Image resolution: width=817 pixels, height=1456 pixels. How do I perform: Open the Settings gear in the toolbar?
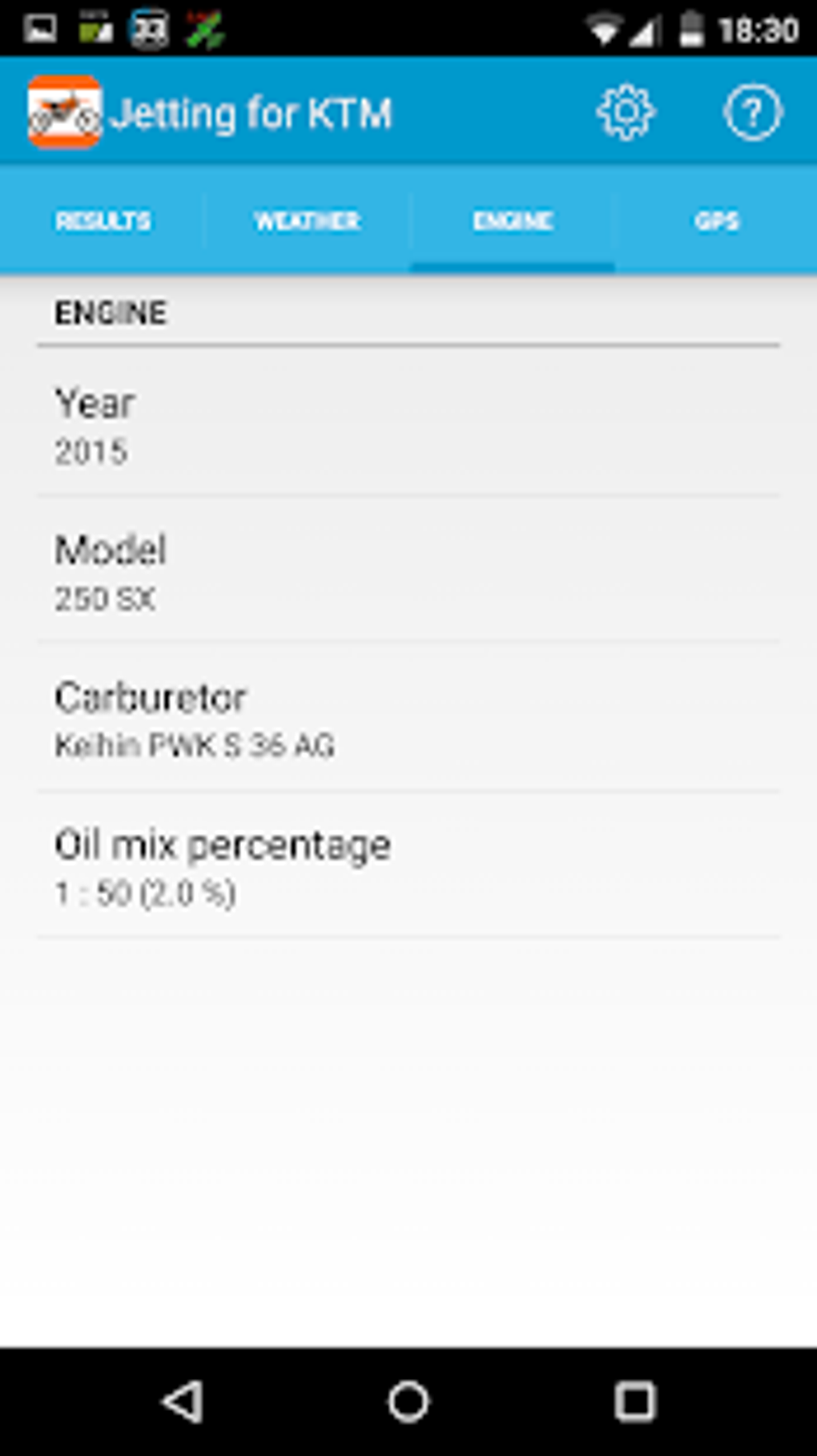(626, 112)
